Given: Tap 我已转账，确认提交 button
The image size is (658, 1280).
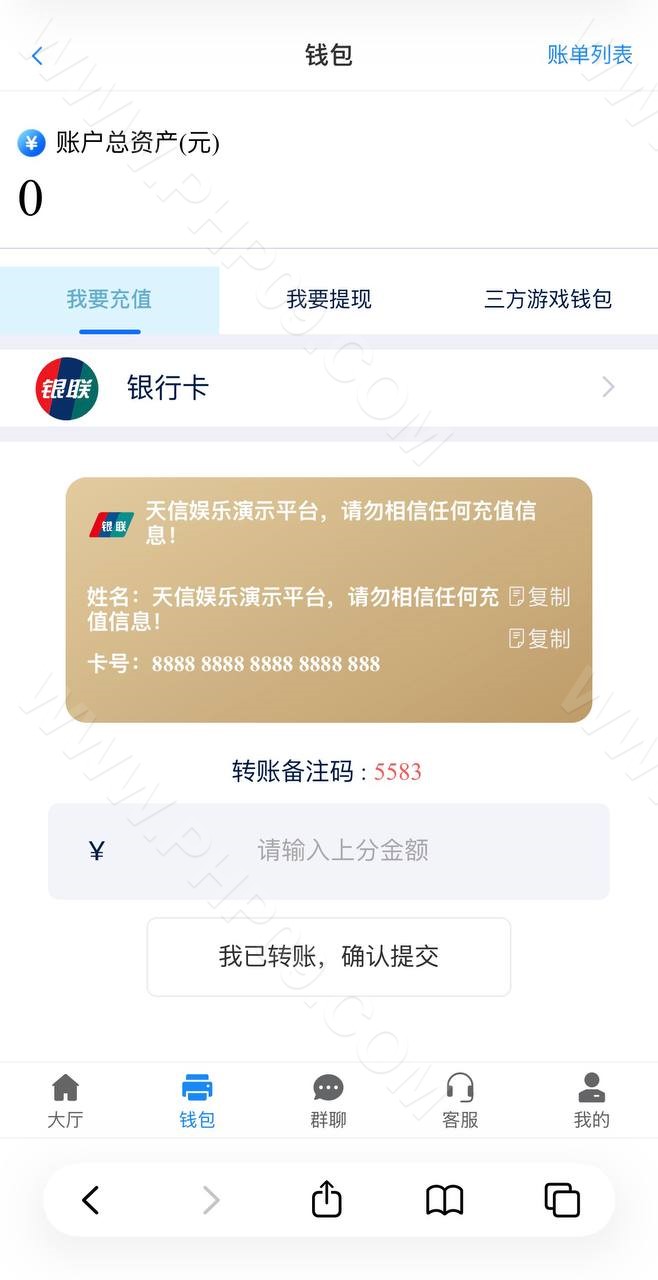Looking at the screenshot, I should [x=329, y=957].
